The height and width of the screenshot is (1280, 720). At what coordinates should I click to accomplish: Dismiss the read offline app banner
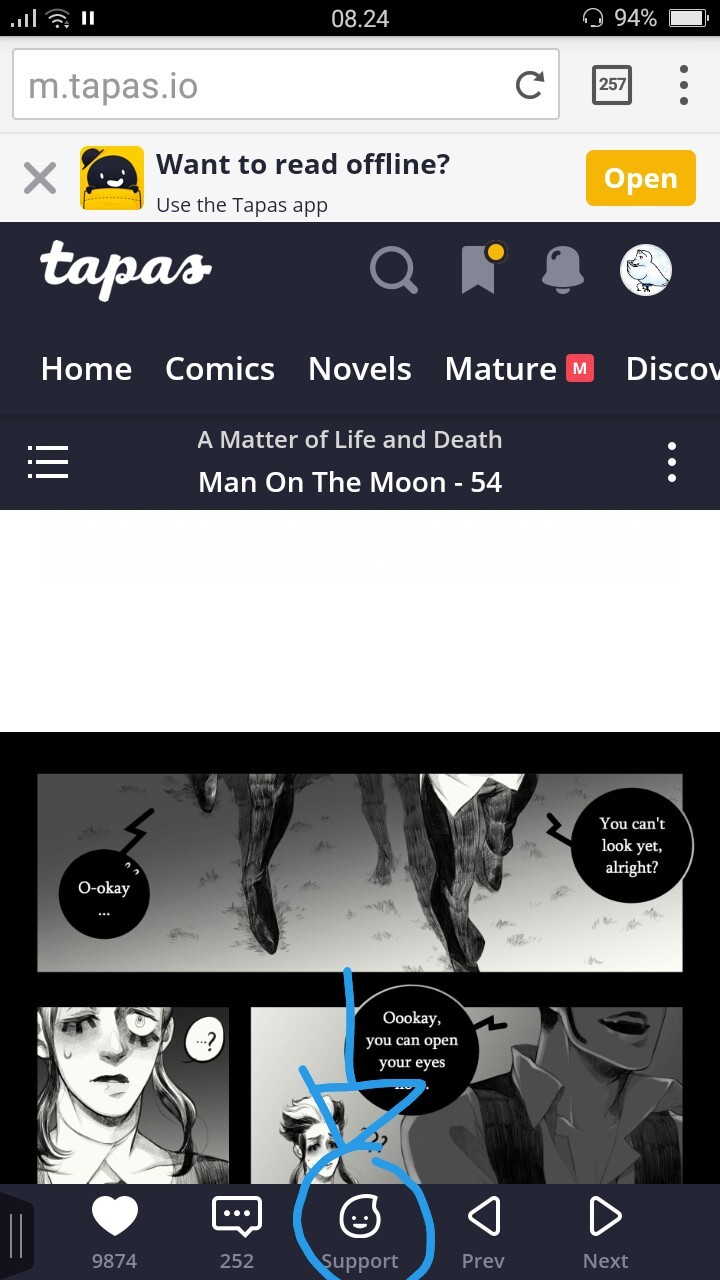coord(40,179)
